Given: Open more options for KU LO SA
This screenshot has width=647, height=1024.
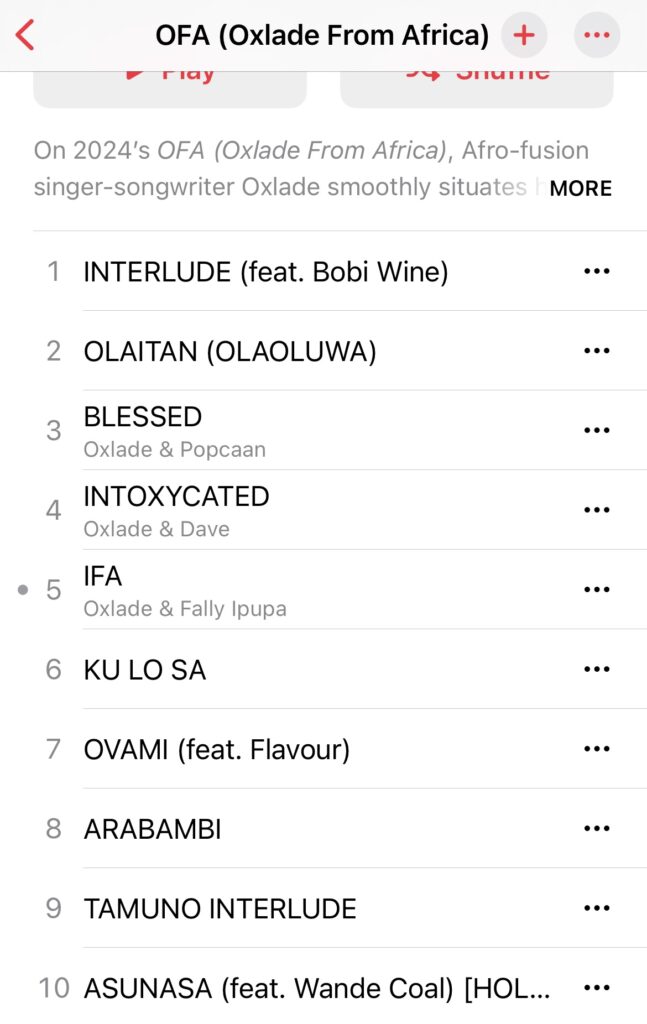Looking at the screenshot, I should click(x=596, y=670).
